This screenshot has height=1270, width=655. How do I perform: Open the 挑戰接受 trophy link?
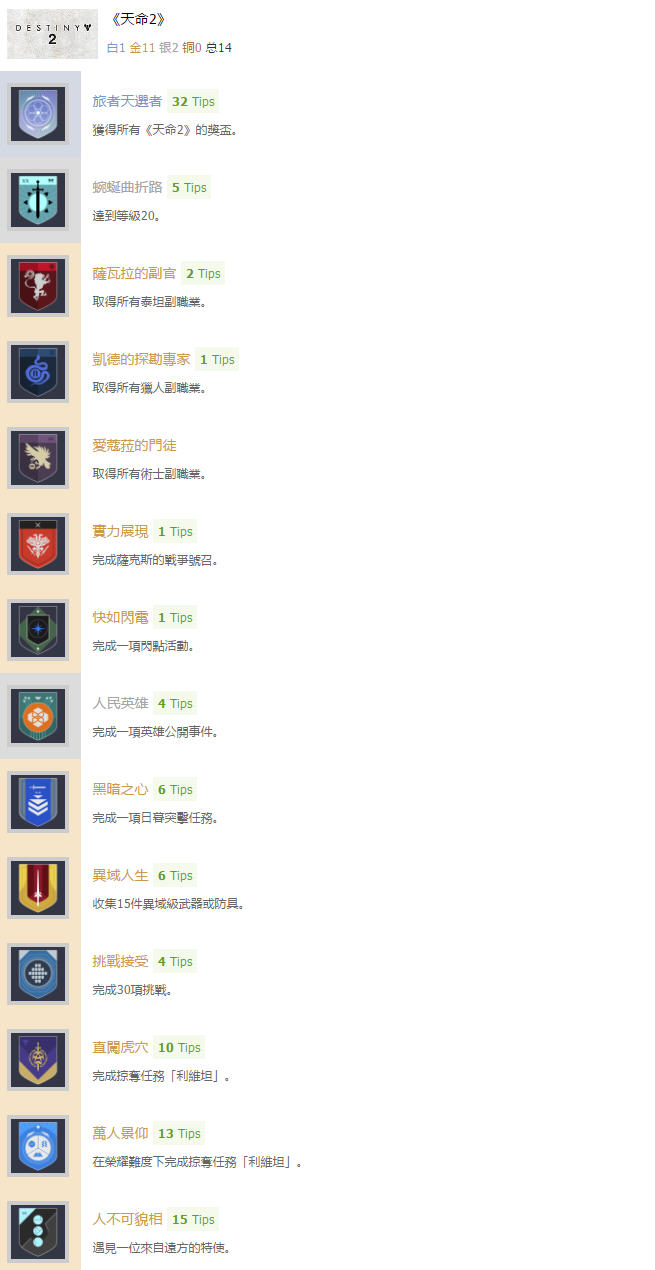120,961
